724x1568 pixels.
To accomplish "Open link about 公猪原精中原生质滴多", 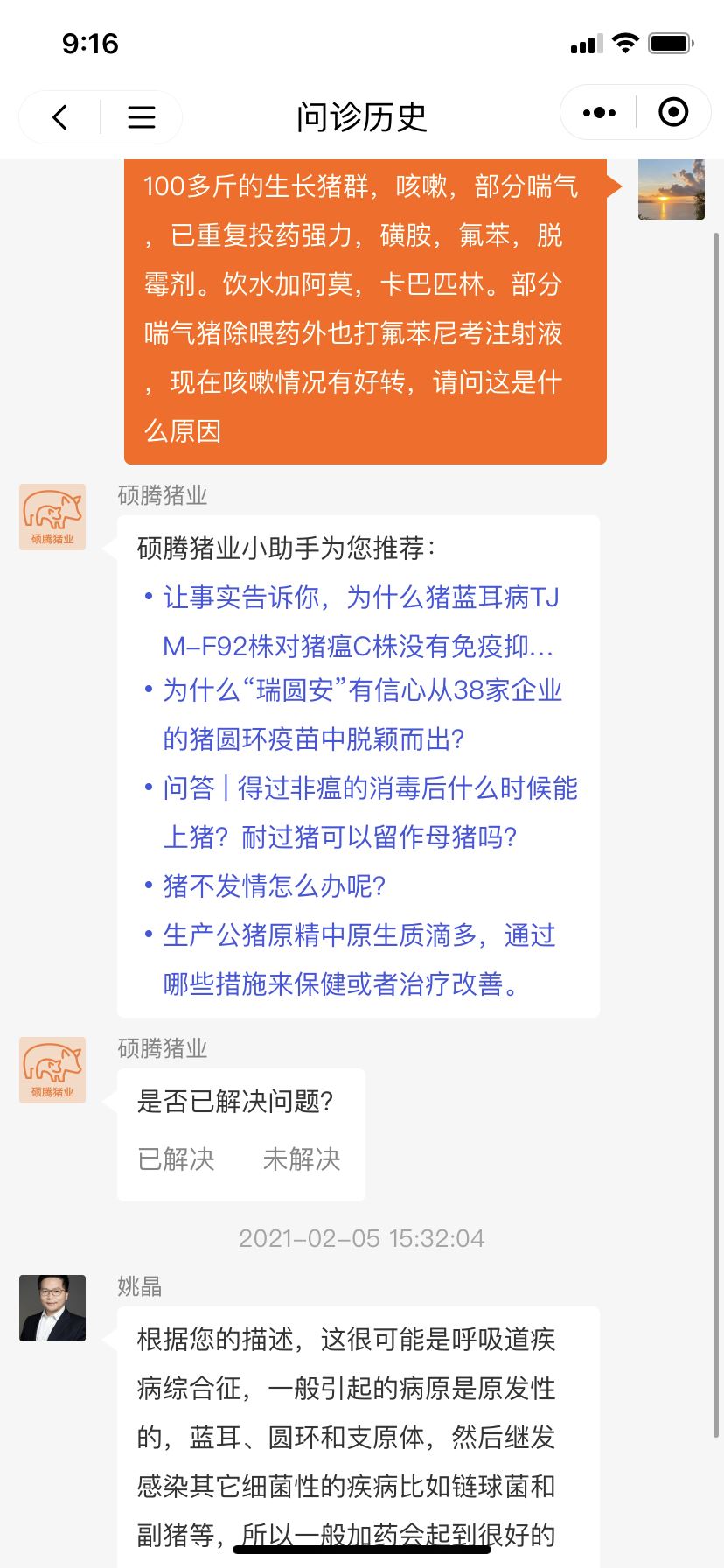I will [359, 959].
